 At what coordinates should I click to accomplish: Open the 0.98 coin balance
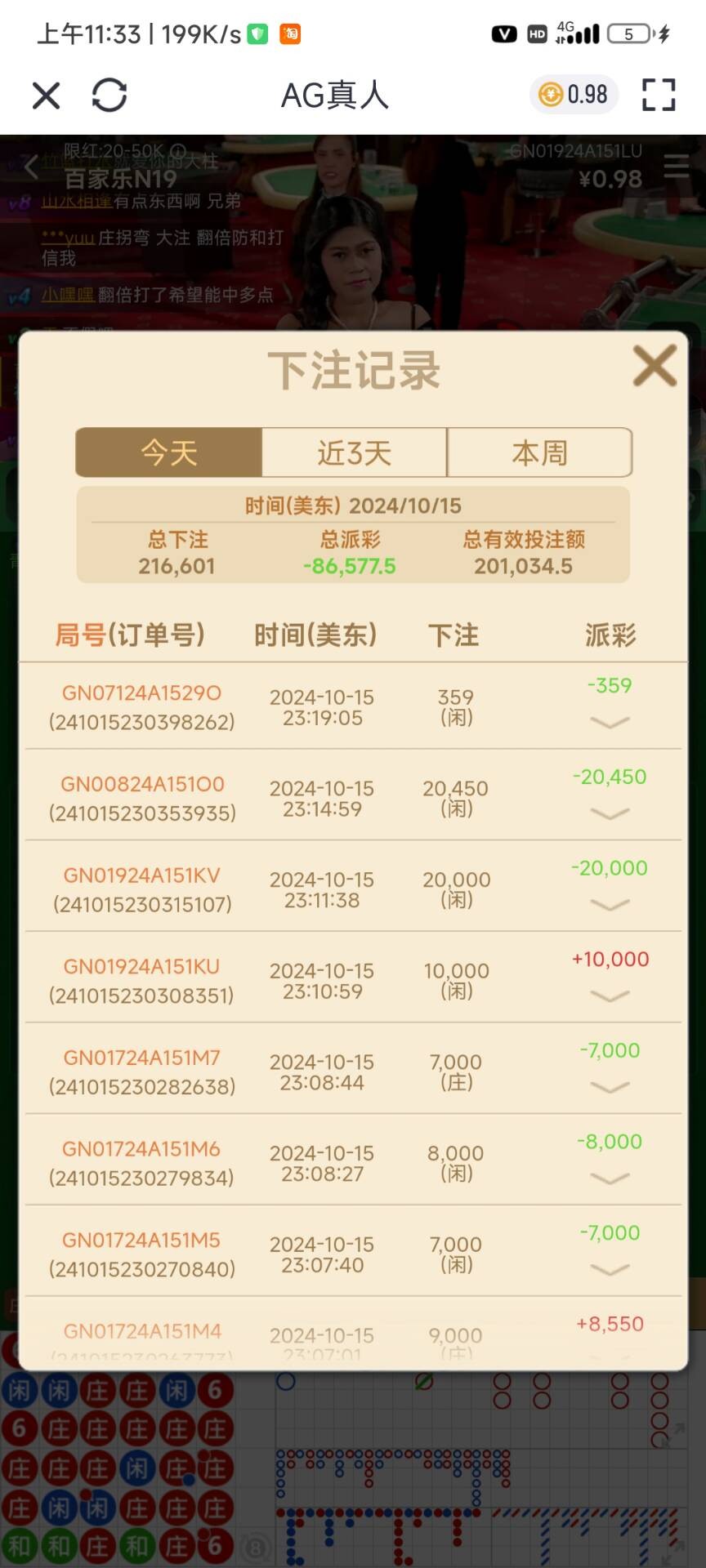pos(574,95)
